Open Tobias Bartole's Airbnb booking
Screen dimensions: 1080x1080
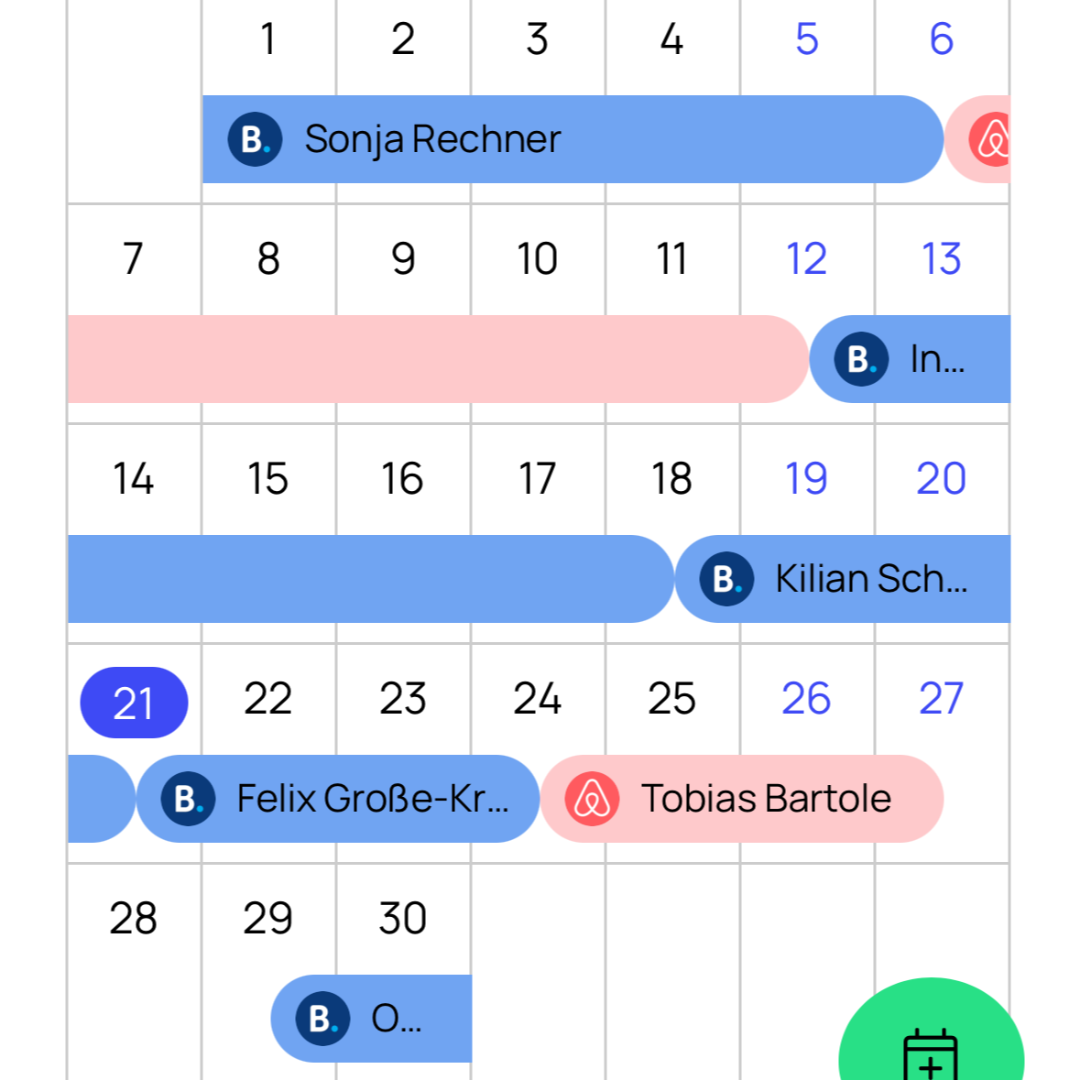742,799
